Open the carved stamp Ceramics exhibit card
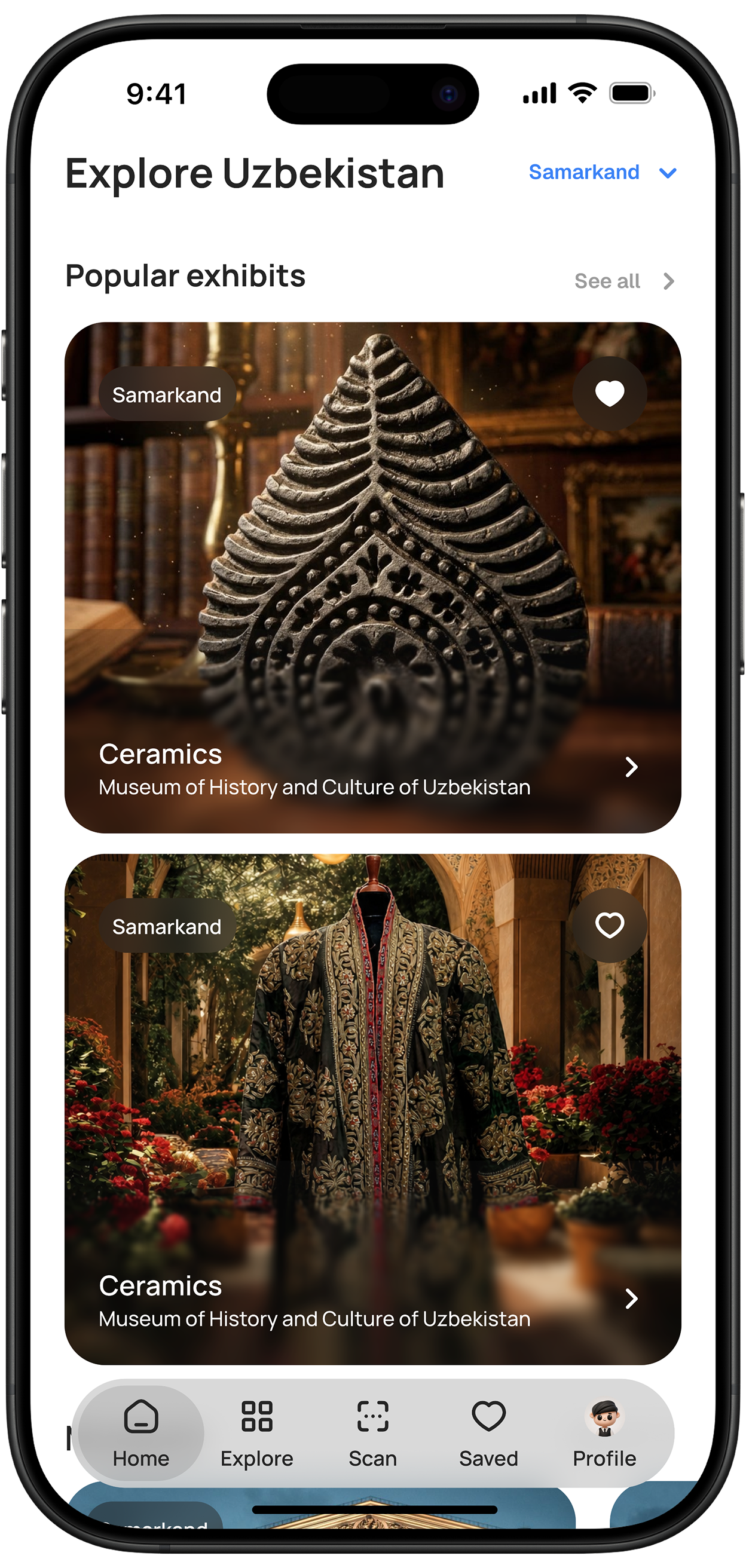 (x=372, y=578)
